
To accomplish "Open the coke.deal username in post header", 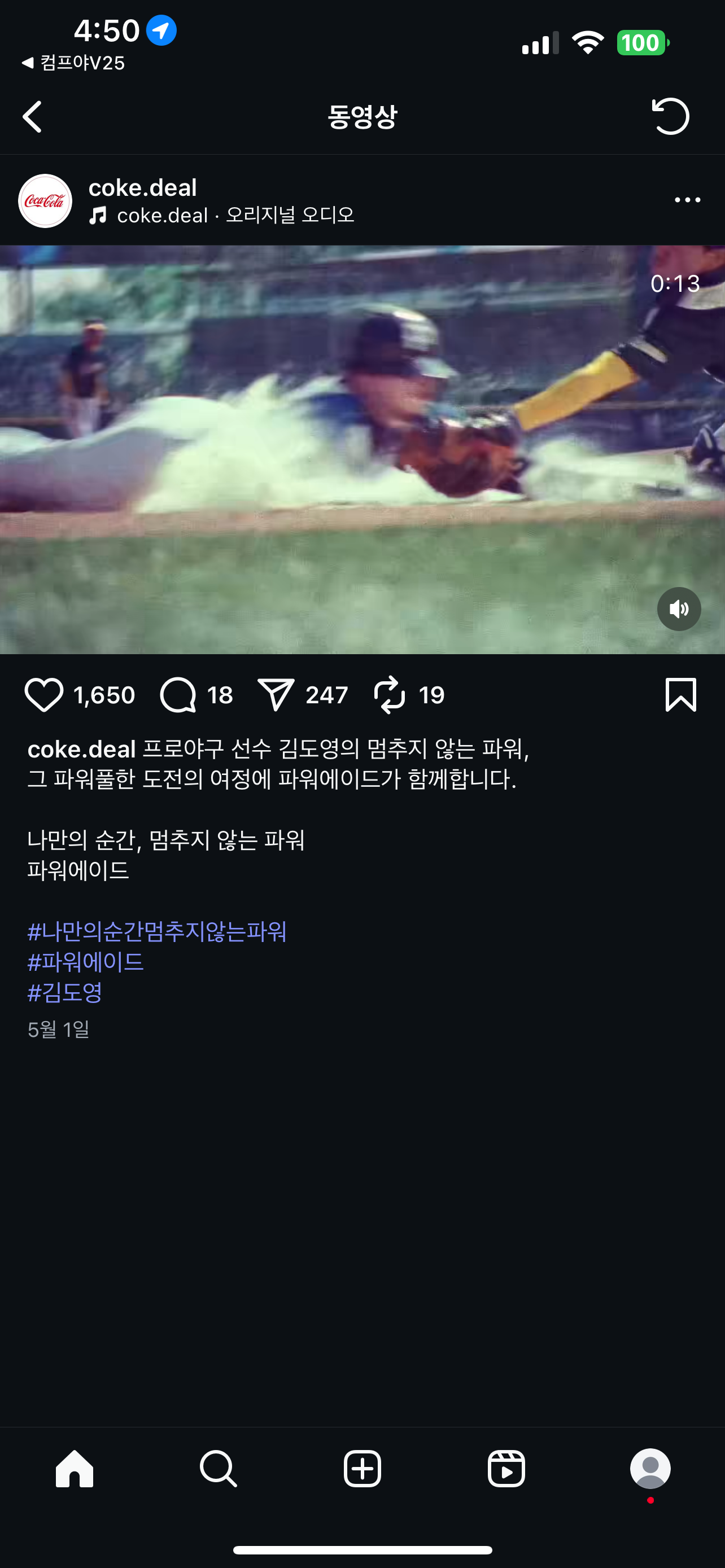I will tap(142, 187).
